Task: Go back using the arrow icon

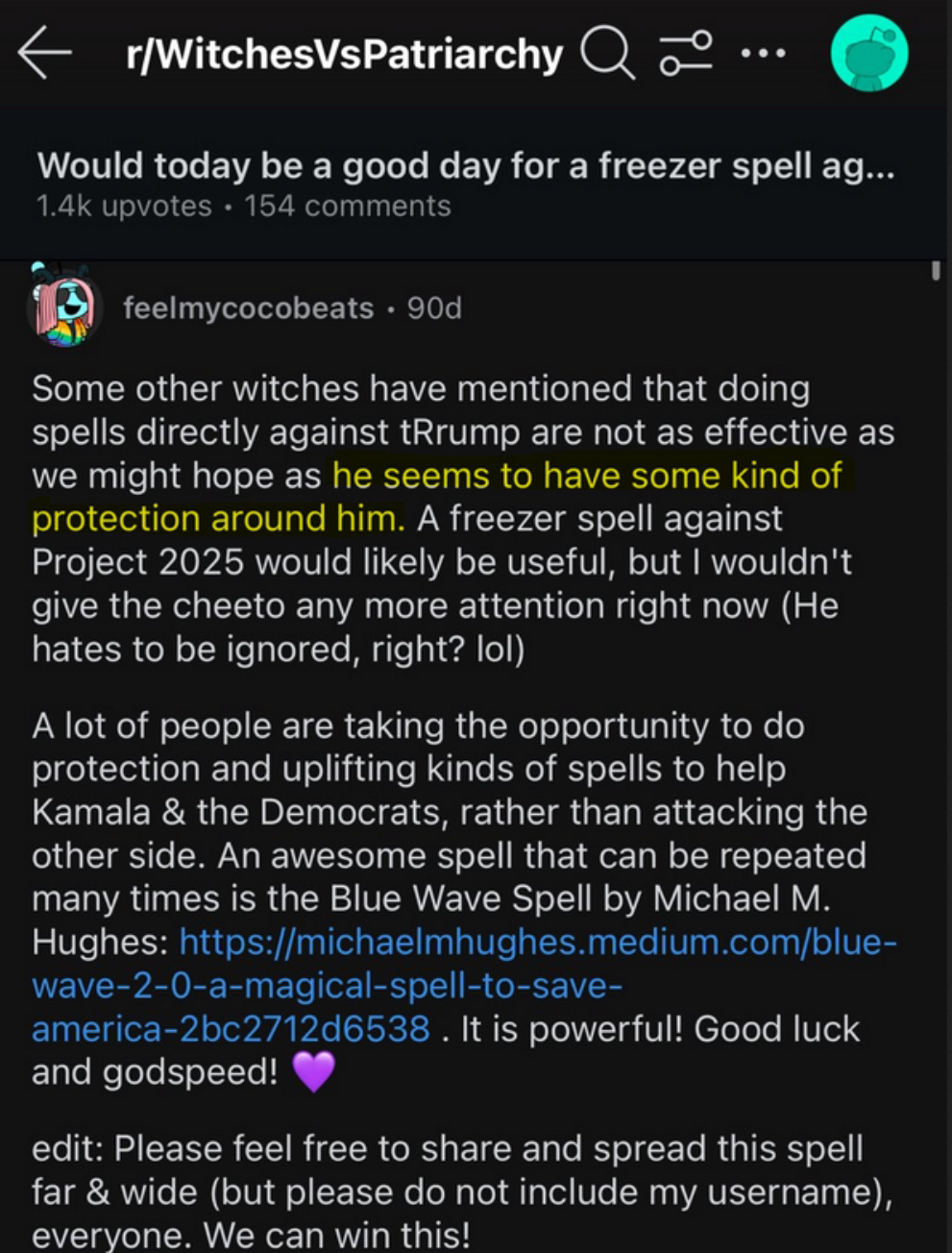Action: tap(44, 55)
